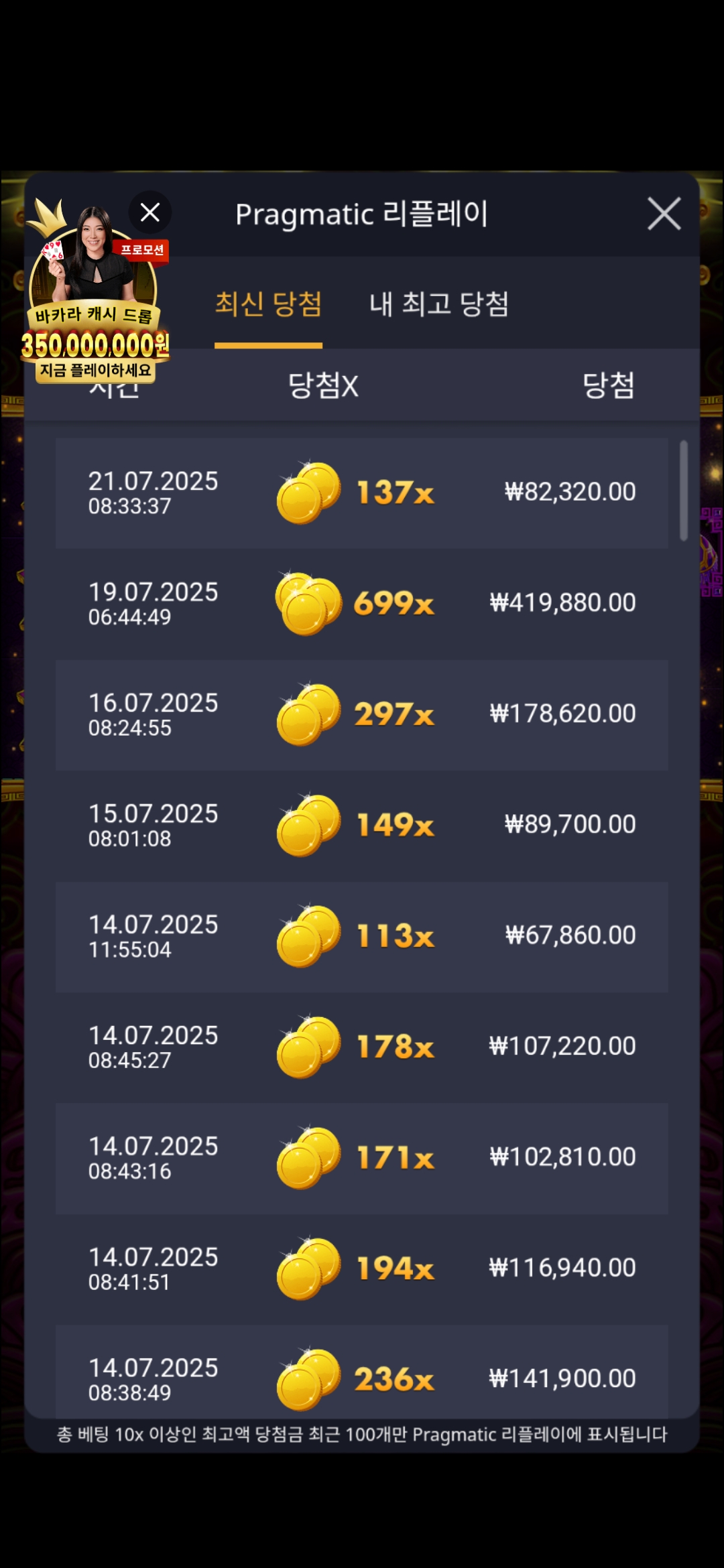Play the 699x win replay

[362, 604]
